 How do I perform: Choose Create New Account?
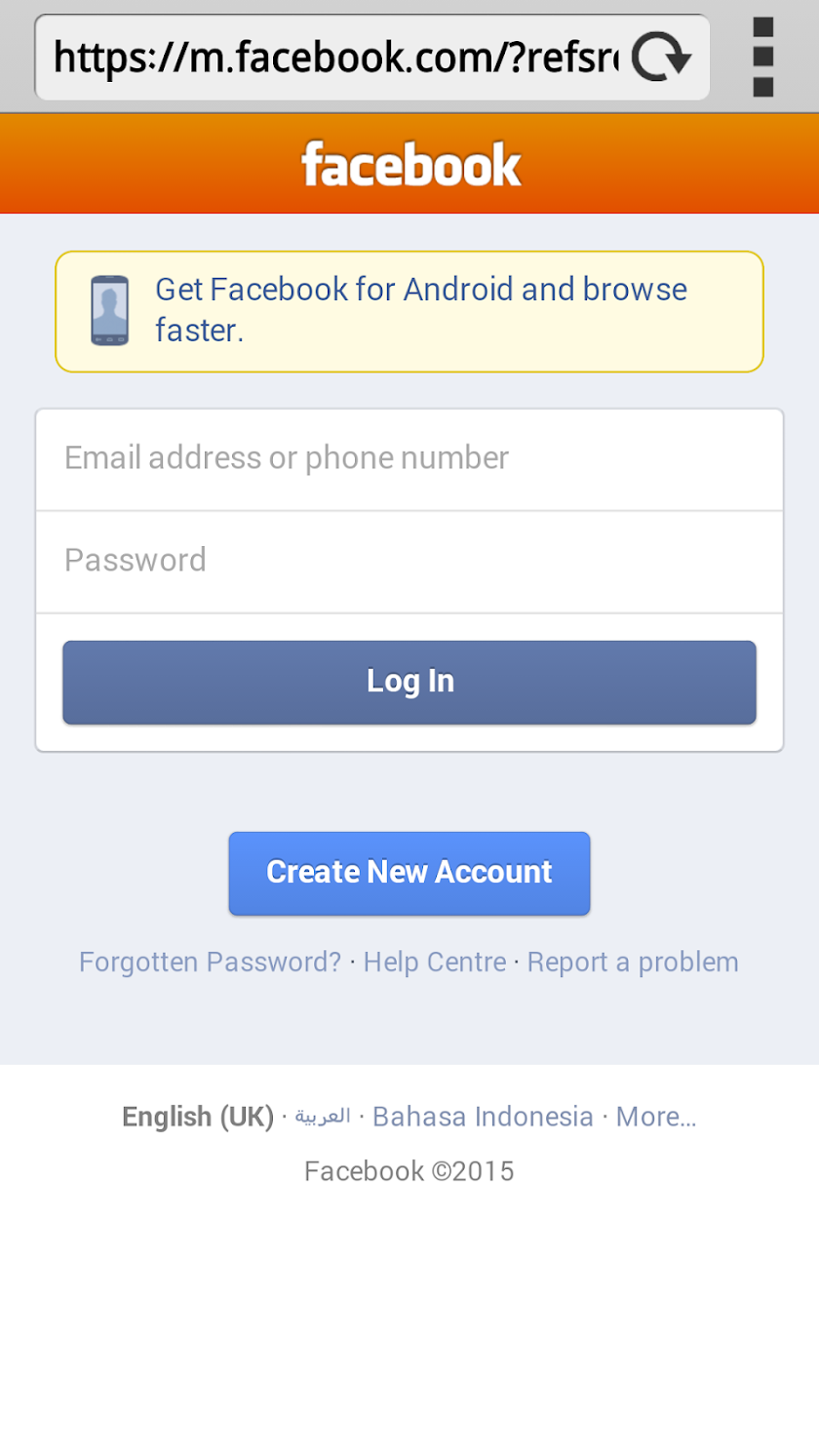(x=409, y=873)
